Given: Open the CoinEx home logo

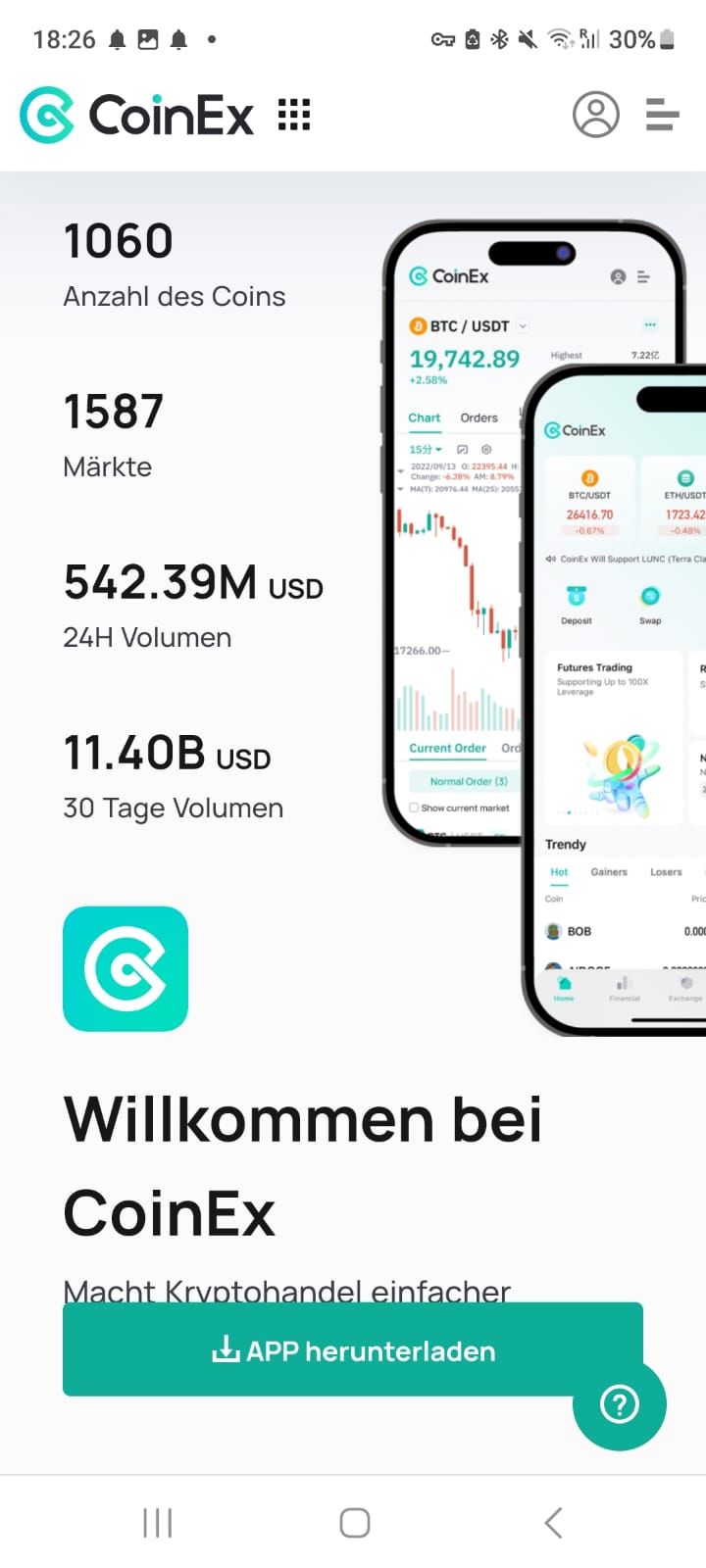Looking at the screenshot, I should (x=137, y=116).
